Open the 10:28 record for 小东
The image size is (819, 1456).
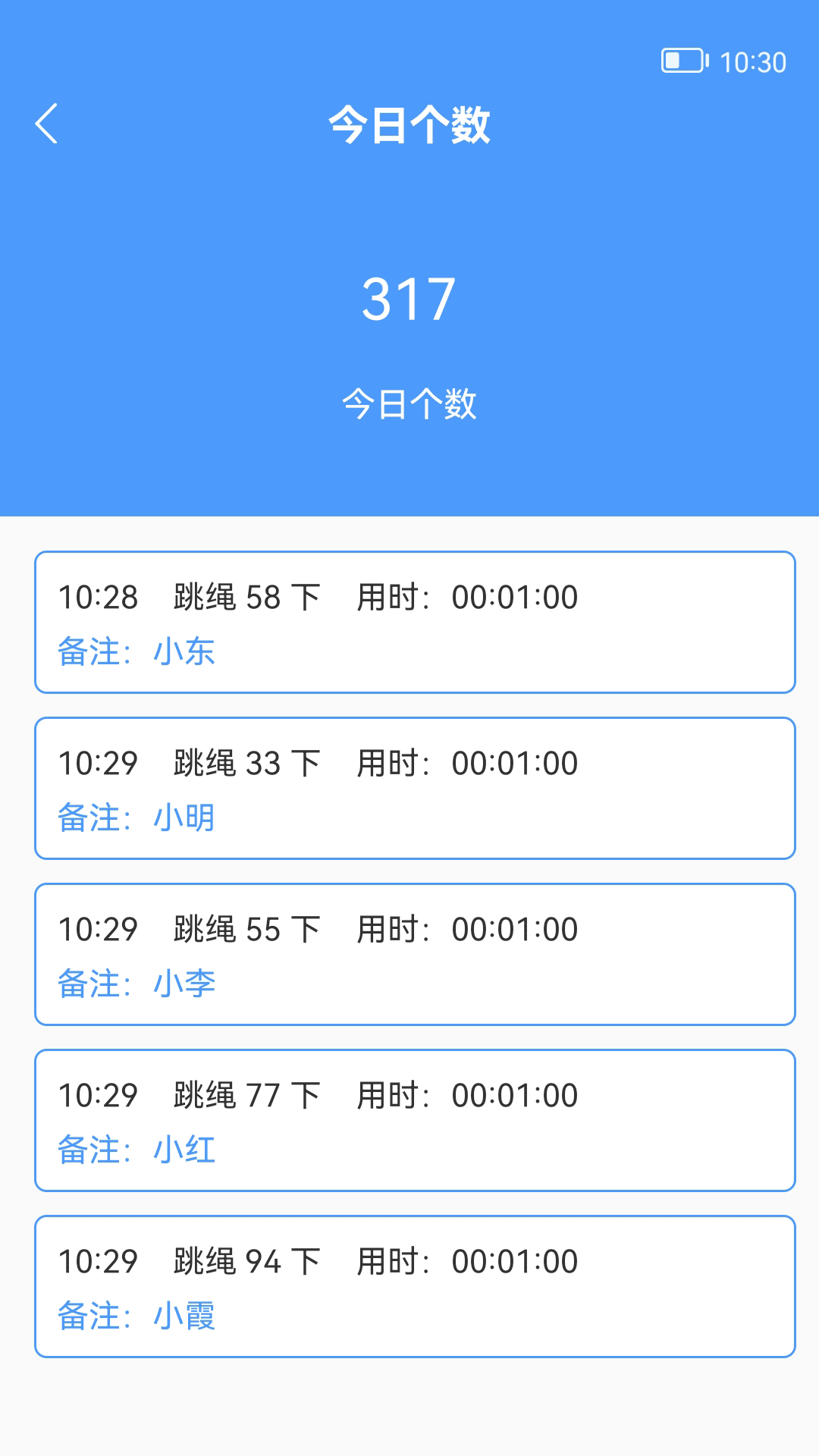tap(409, 622)
